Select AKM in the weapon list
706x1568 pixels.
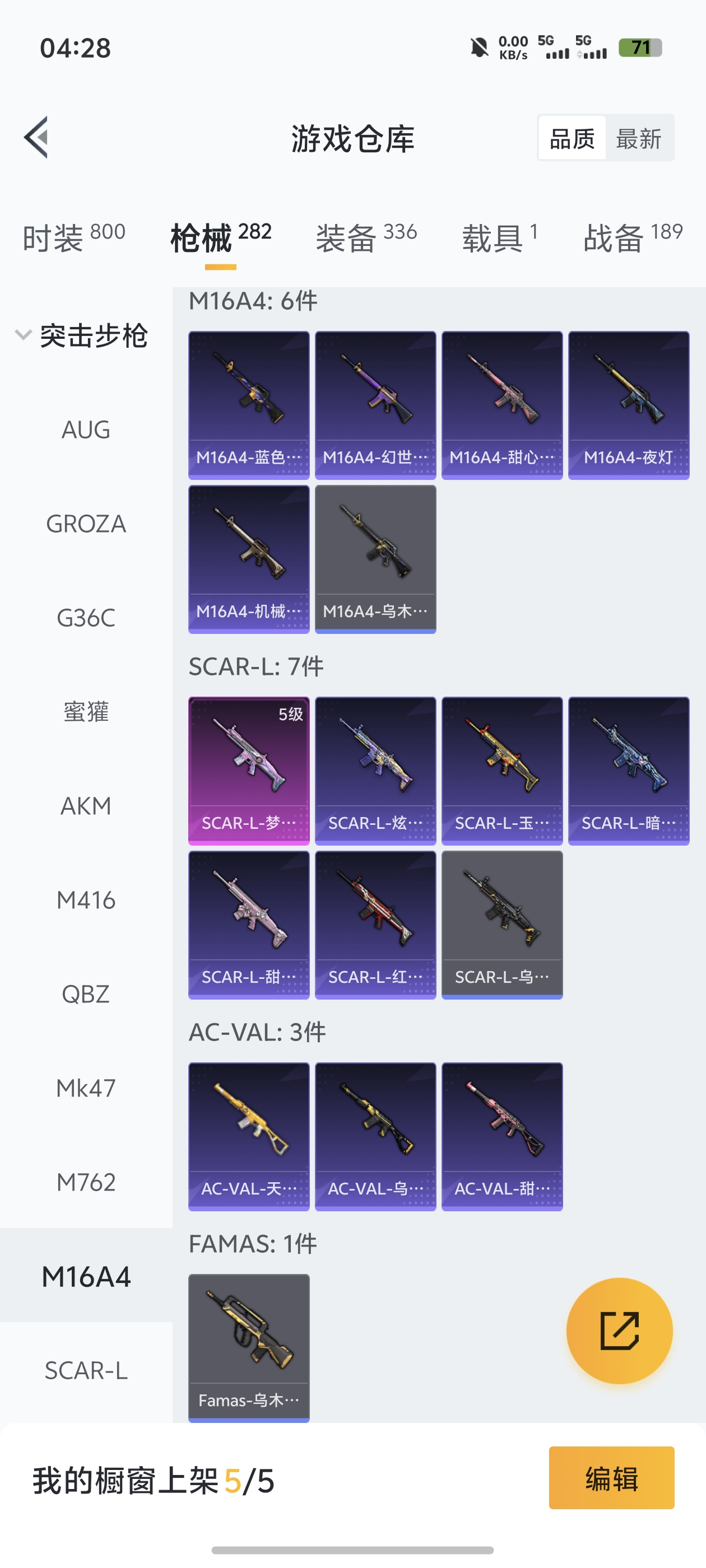pos(86,806)
